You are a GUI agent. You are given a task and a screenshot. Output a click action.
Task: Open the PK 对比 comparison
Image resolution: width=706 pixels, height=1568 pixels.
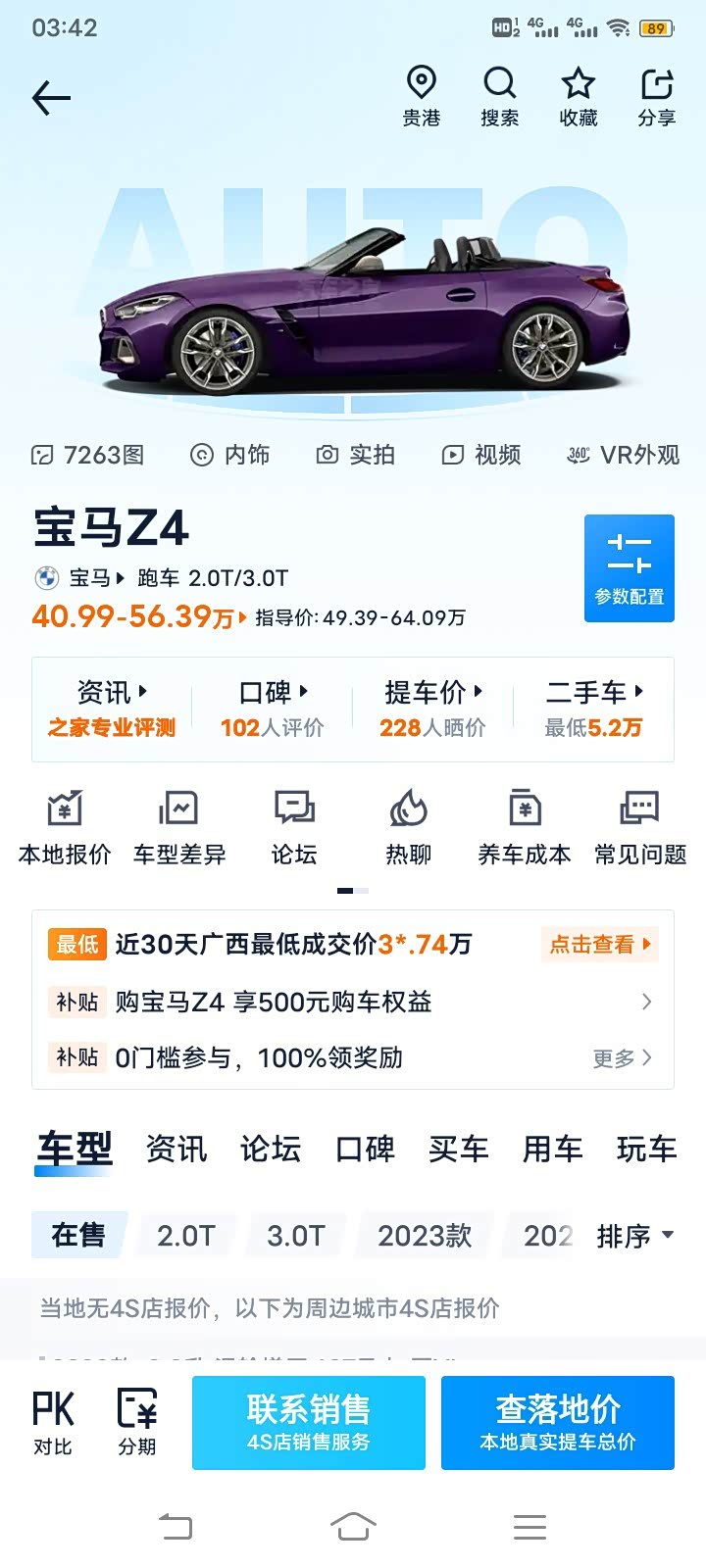click(x=53, y=1422)
